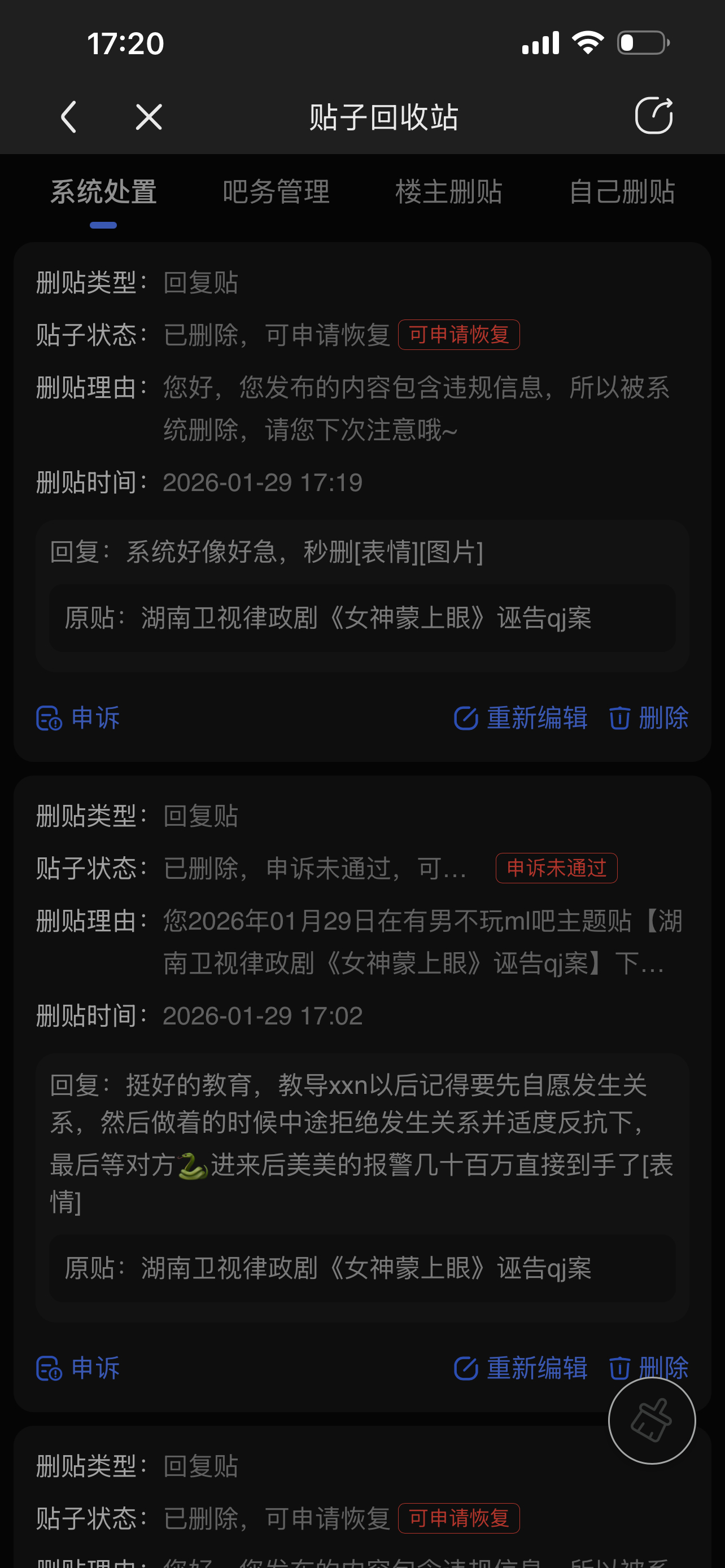Delete the recycled reply from 17:19
The image size is (725, 1568).
649,719
